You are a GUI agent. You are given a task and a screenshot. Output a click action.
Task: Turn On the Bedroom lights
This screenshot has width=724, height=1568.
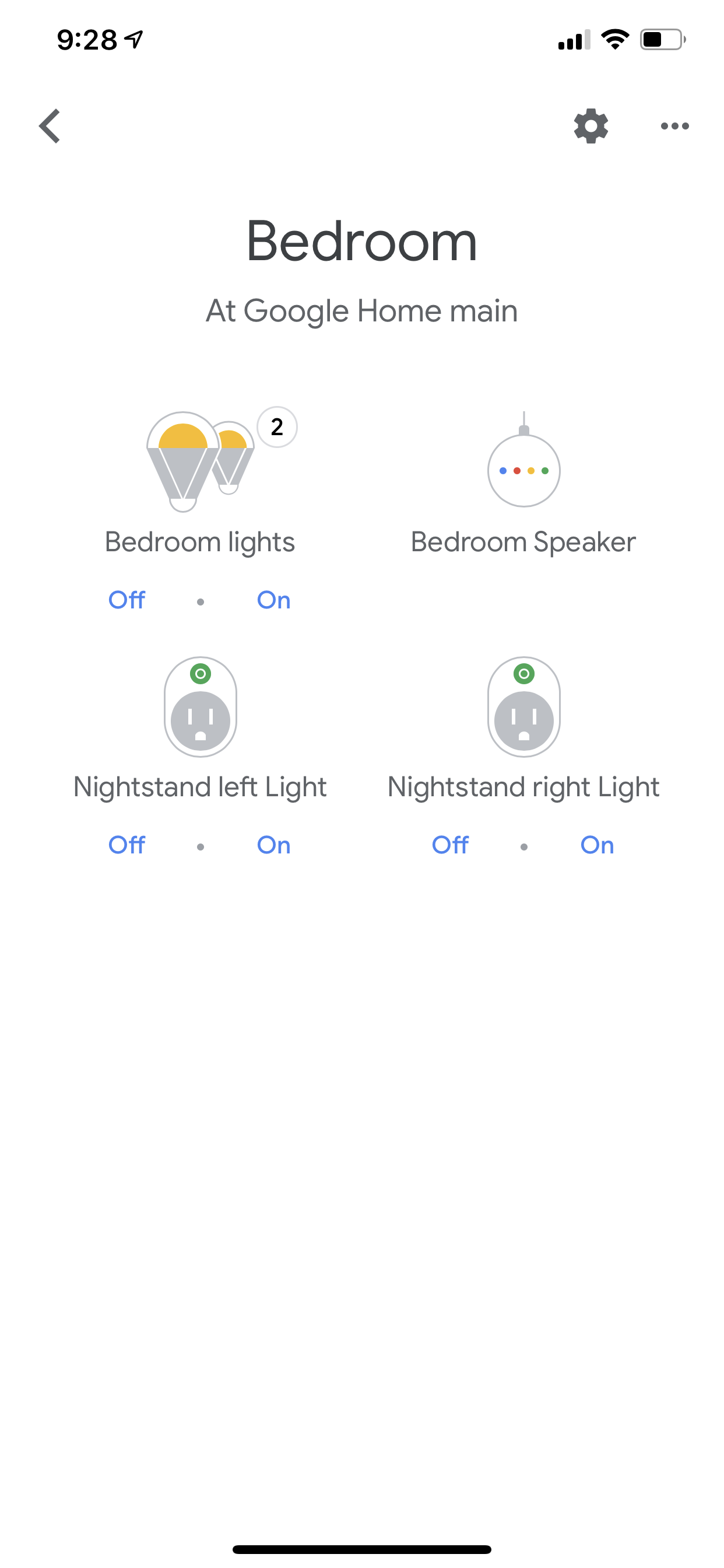[x=273, y=600]
